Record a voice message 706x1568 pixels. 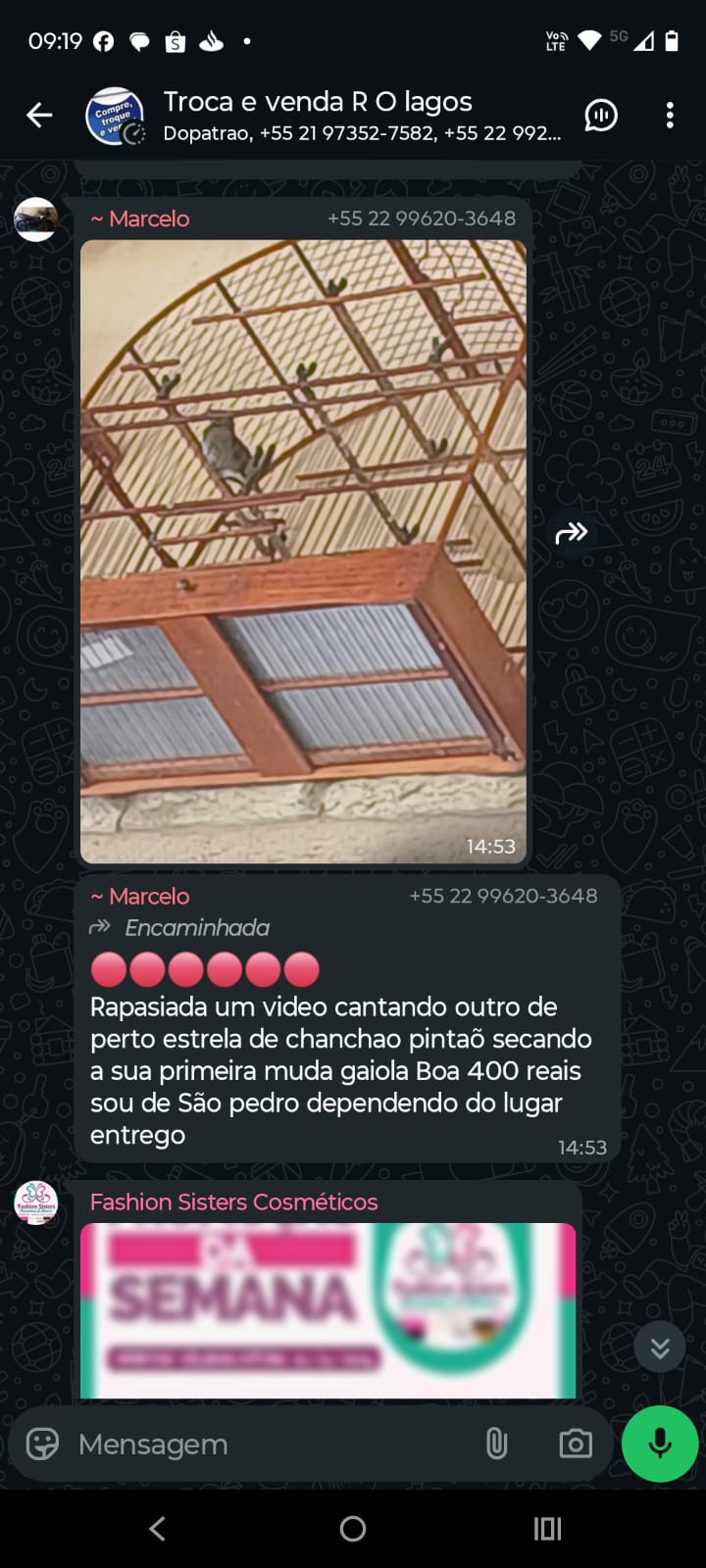point(660,1444)
